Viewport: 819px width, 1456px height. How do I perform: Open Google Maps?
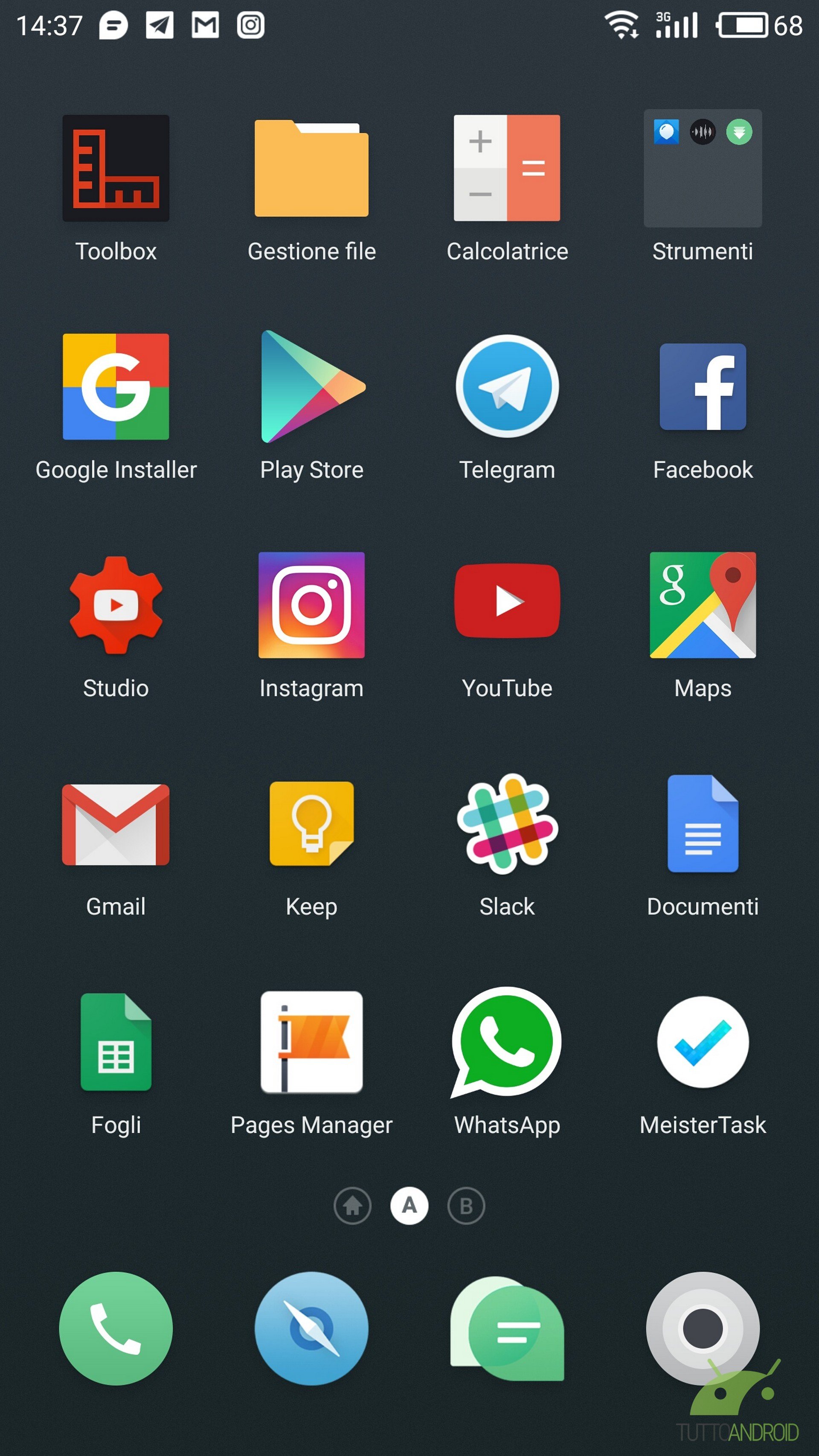pyautogui.click(x=703, y=605)
